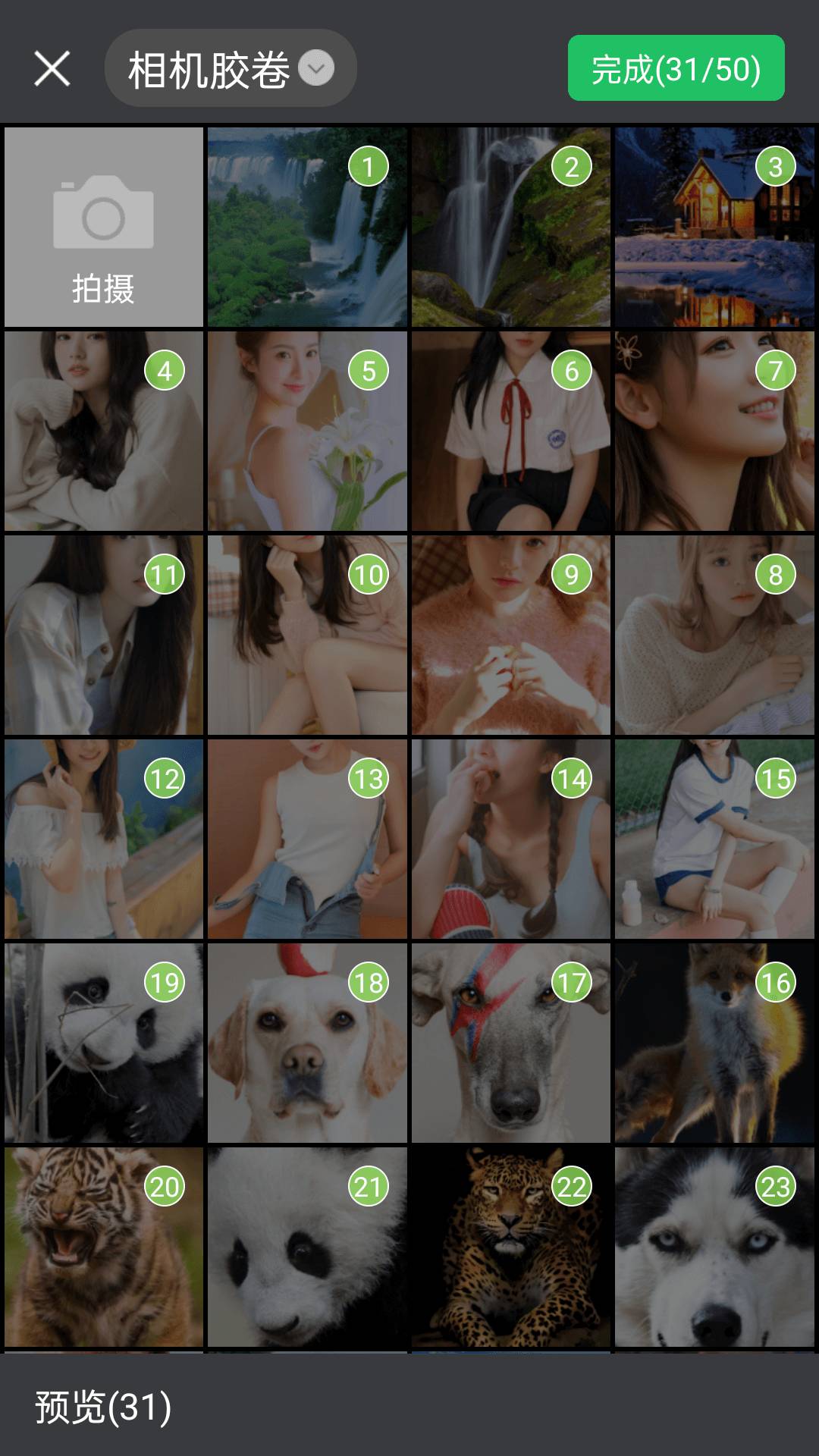Deselect the leopard photo numbered 22

coord(572,1187)
